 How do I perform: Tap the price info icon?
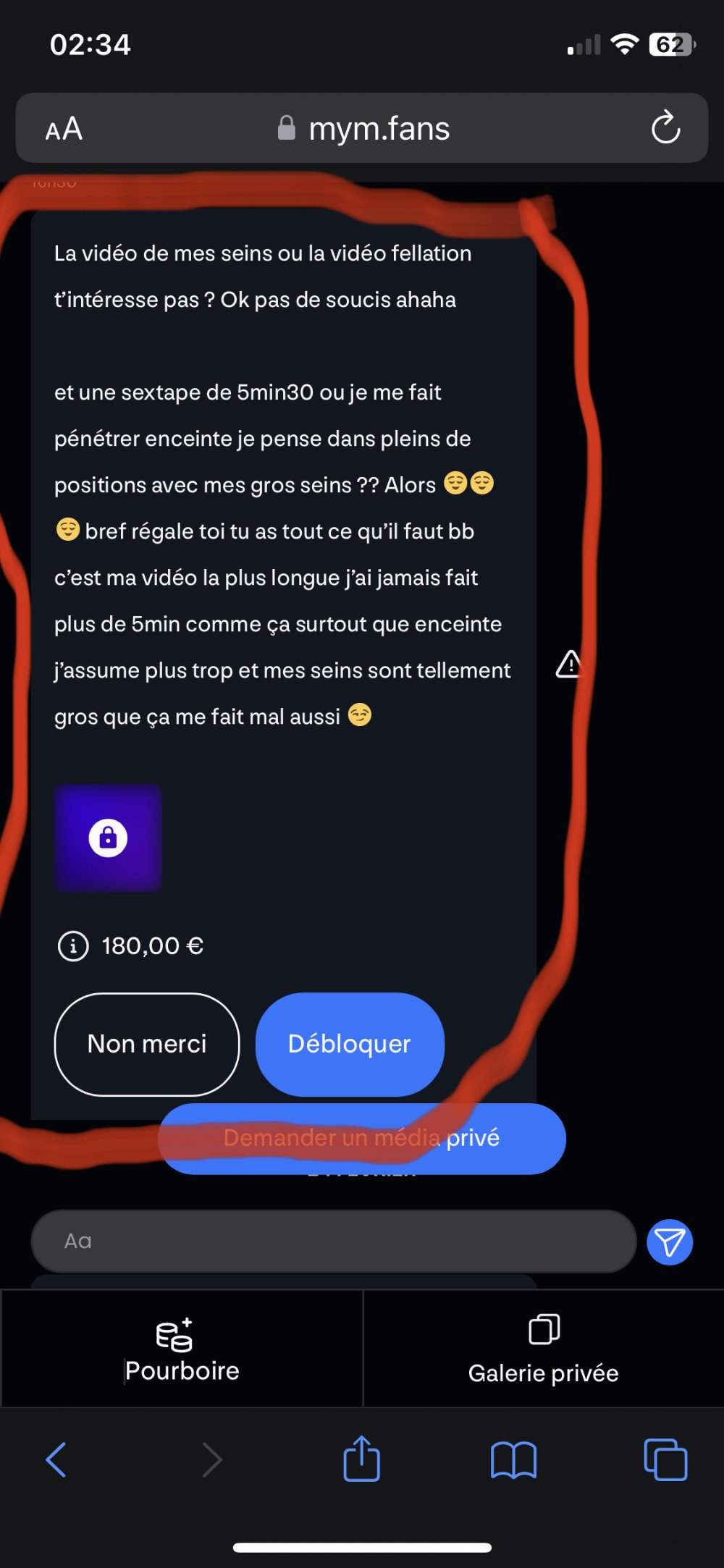73,946
